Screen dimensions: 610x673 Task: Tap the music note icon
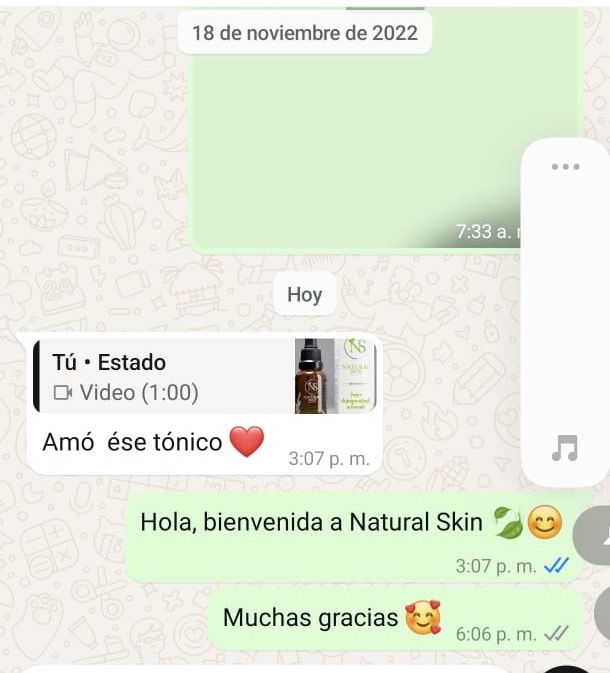tap(564, 449)
